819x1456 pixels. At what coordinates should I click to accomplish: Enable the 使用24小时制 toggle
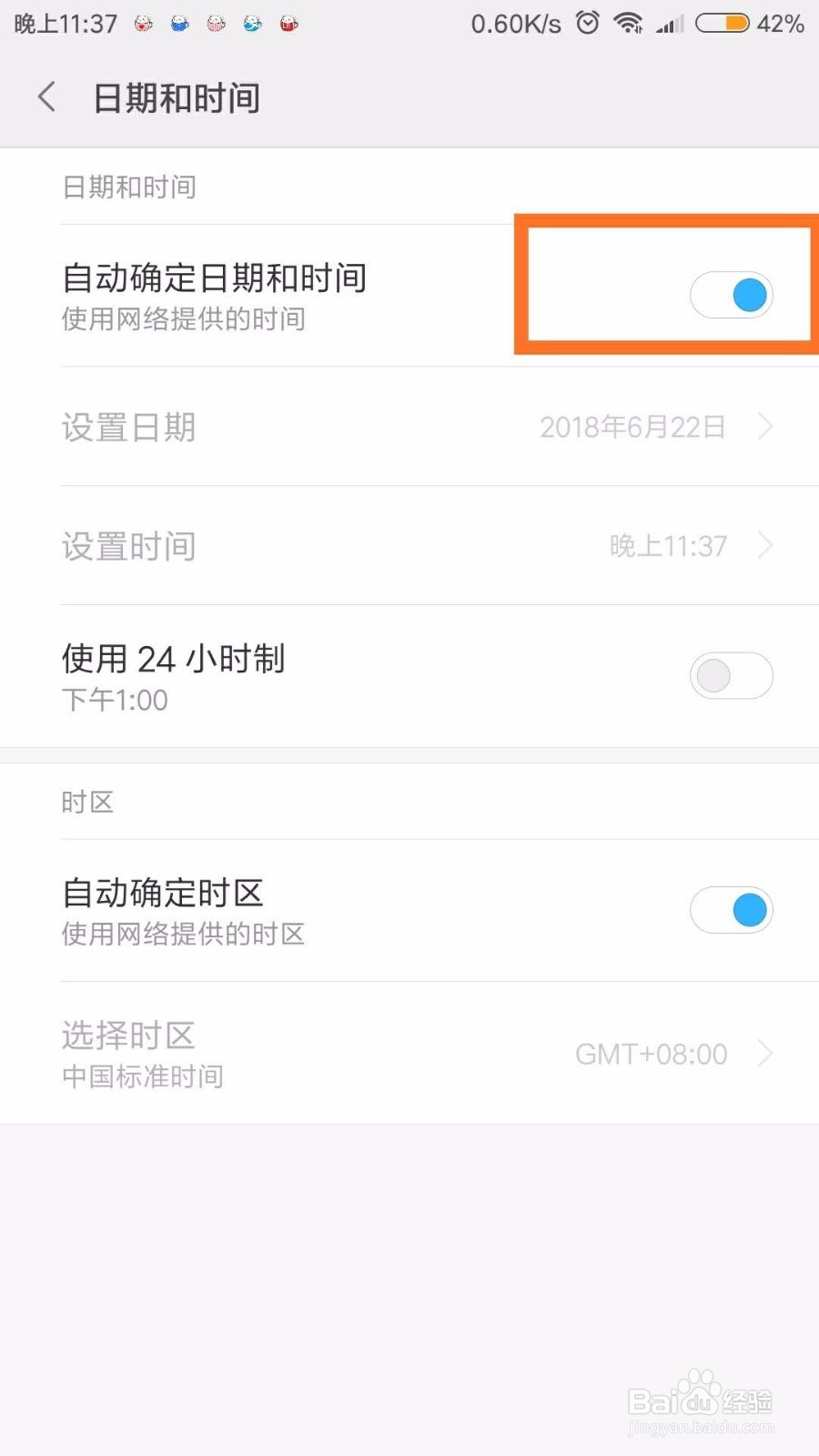point(731,675)
